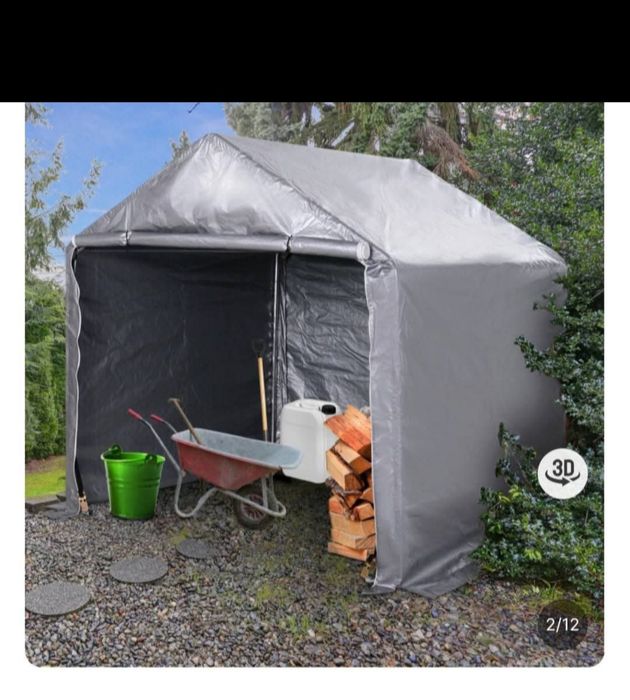Open the product photo in full screen
The width and height of the screenshot is (630, 700).
tap(300, 380)
